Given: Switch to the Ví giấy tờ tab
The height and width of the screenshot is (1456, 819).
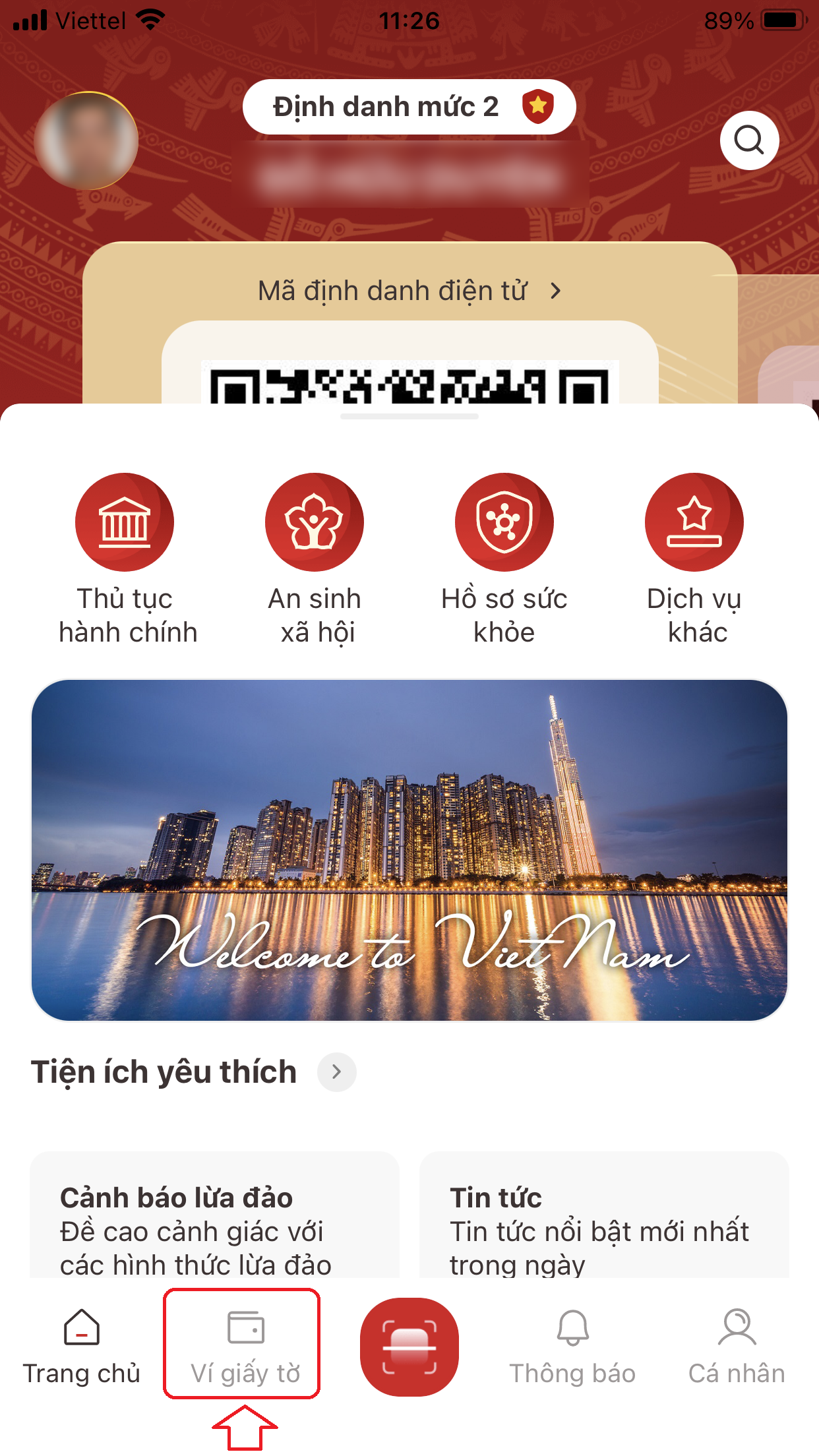Looking at the screenshot, I should point(245,1345).
